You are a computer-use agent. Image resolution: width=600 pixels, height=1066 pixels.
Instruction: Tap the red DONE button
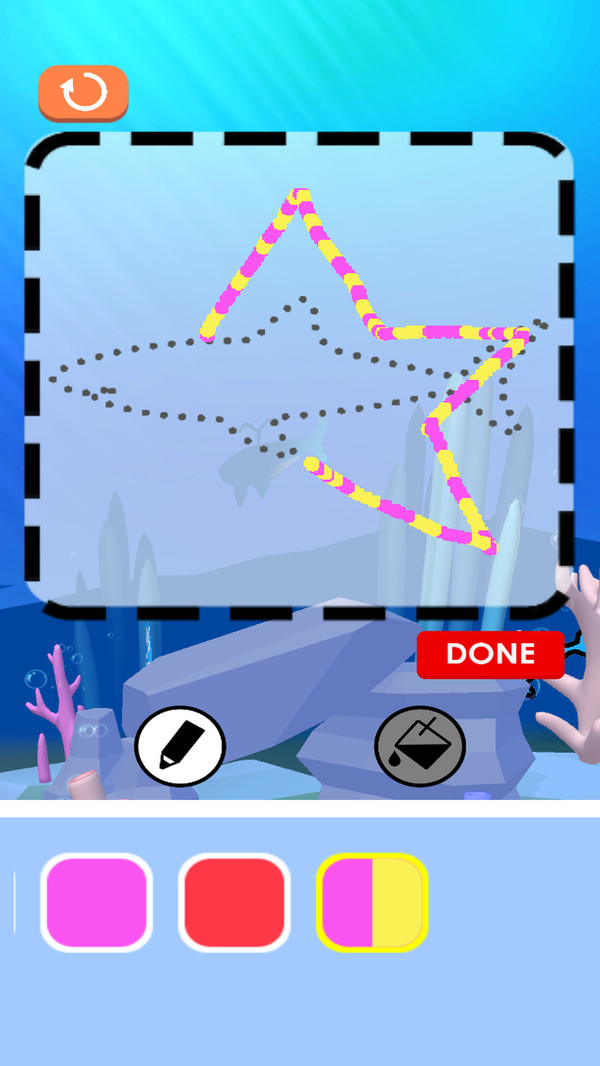coord(490,654)
